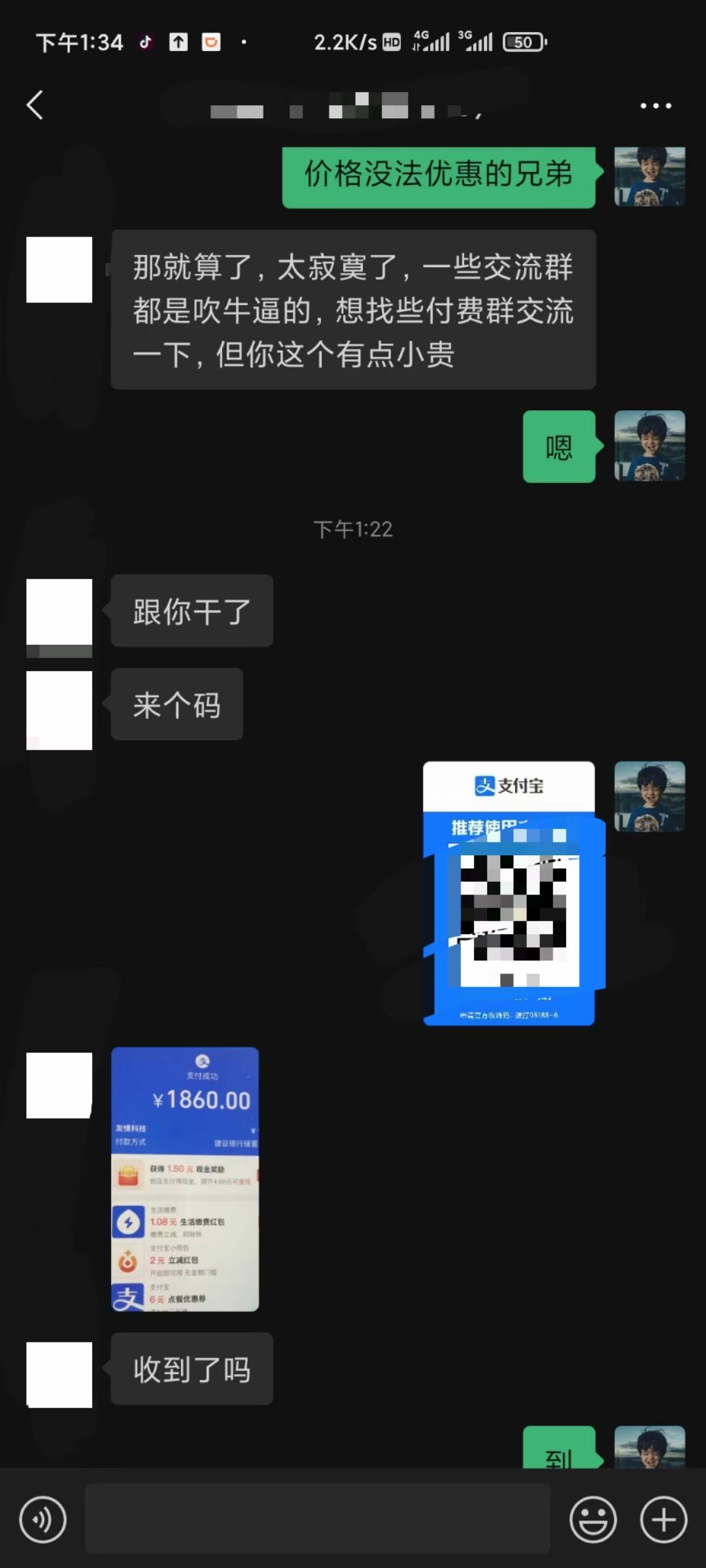Viewport: 706px width, 1568px height.
Task: Switch to voice message input
Action: point(43,1520)
